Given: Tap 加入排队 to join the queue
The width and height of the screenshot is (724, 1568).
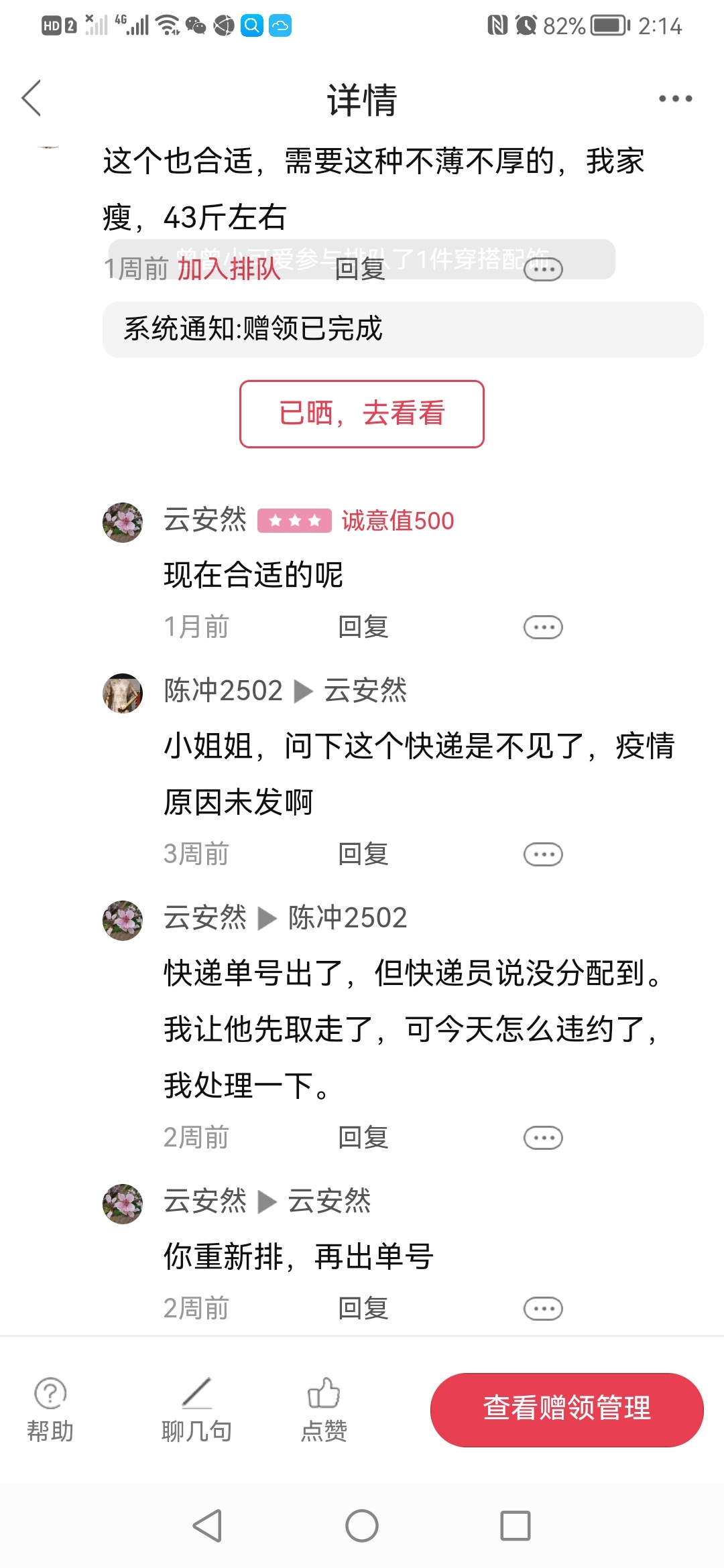Looking at the screenshot, I should click(229, 269).
